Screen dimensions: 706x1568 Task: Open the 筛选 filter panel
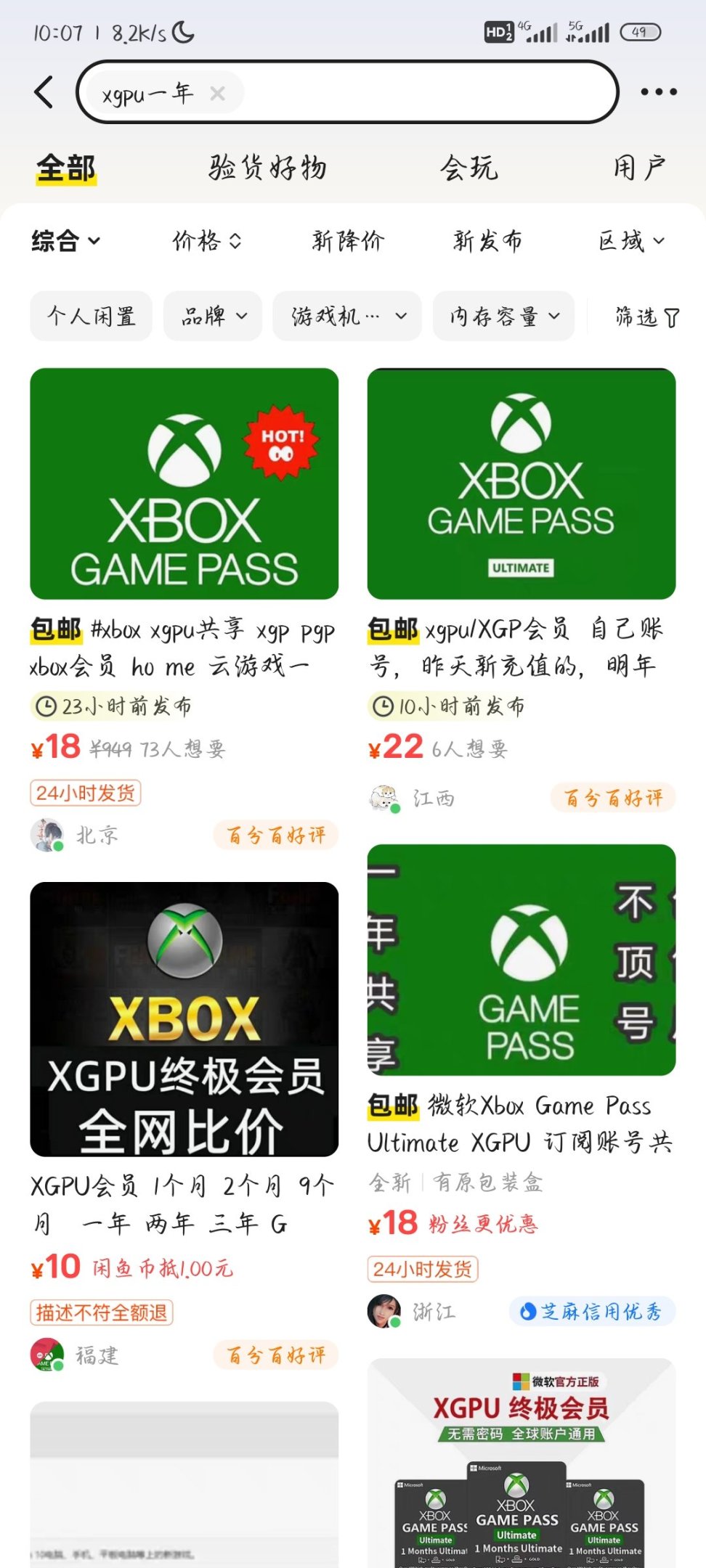click(646, 317)
